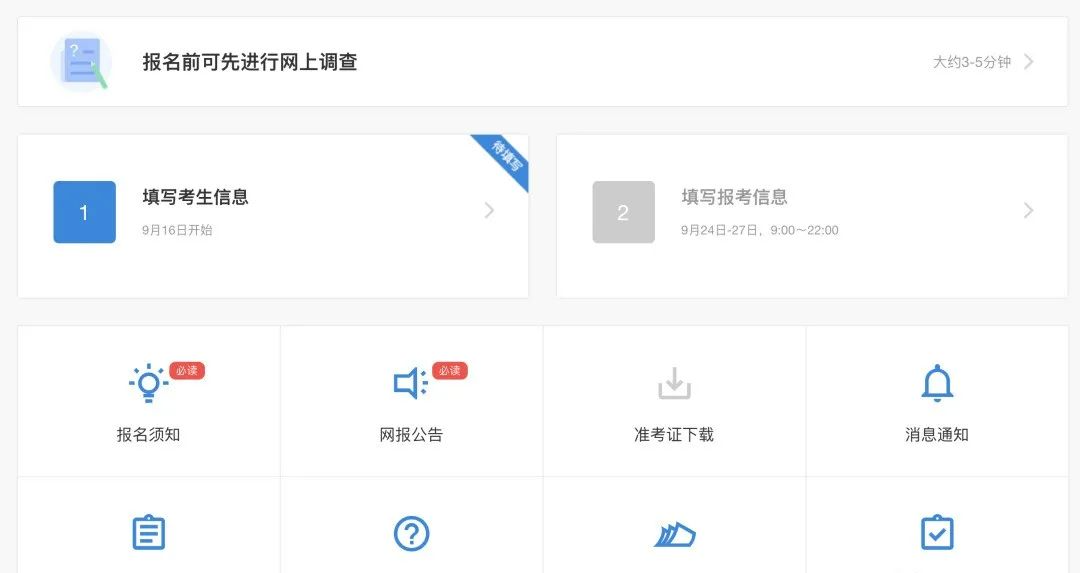This screenshot has height=573, width=1080.
Task: Tap the question mark help icon
Action: (411, 533)
